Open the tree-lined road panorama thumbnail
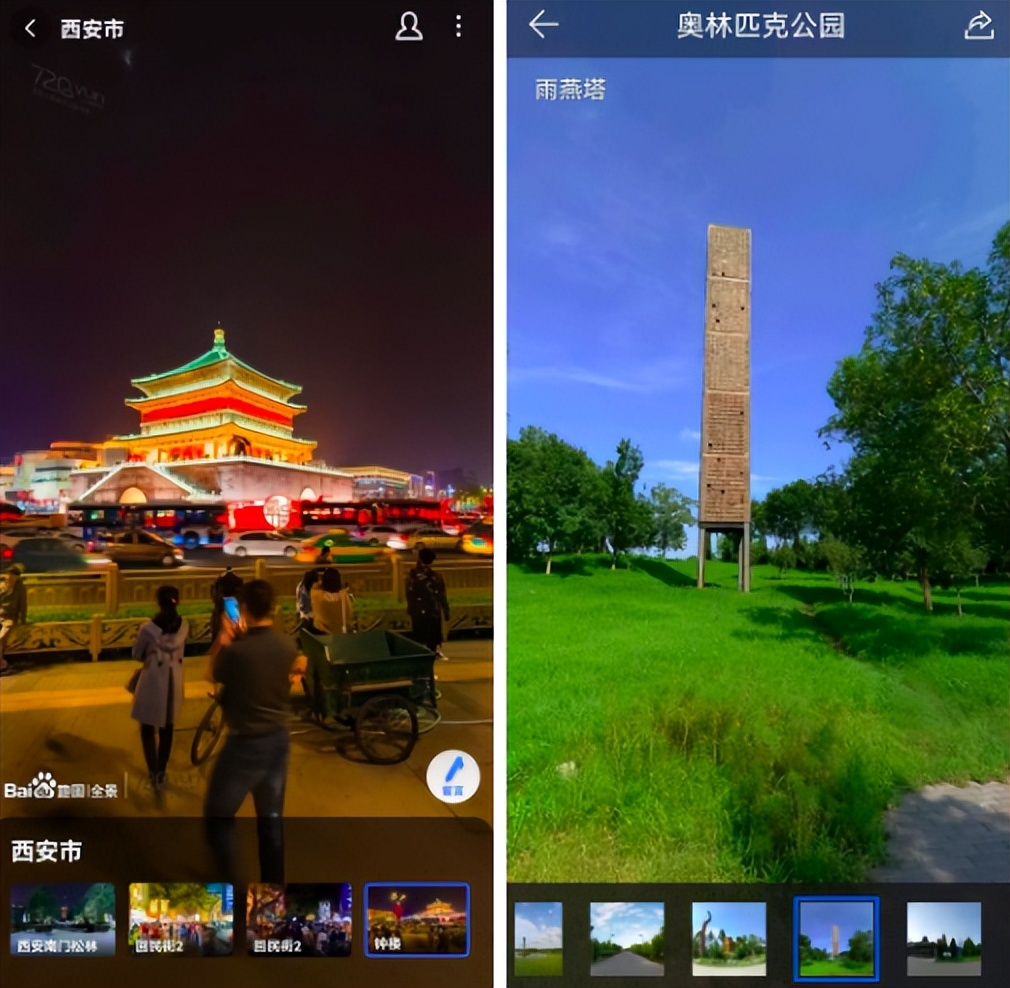Screen dimensions: 1010x988 (627, 938)
